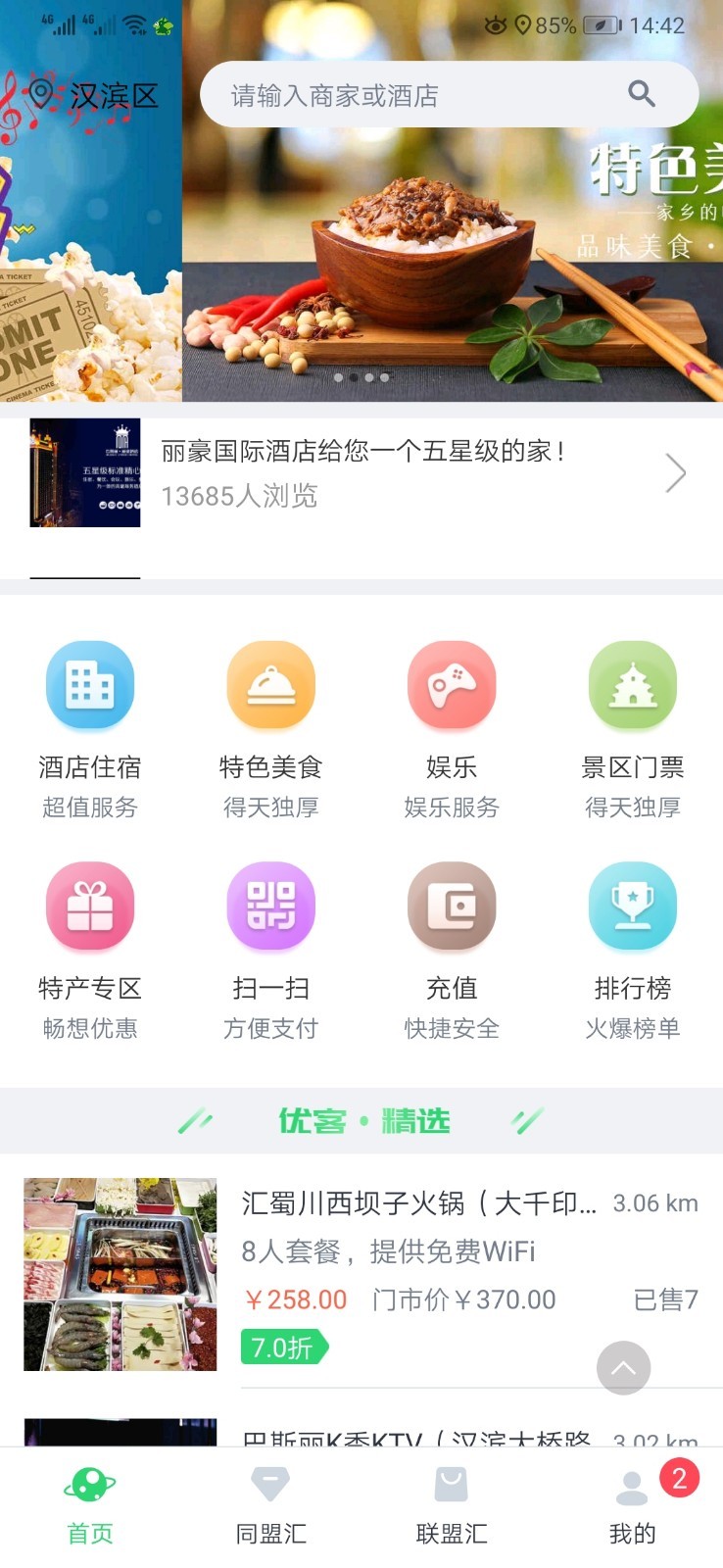
Task: Switch to the 首页 tab
Action: pyautogui.click(x=90, y=1507)
